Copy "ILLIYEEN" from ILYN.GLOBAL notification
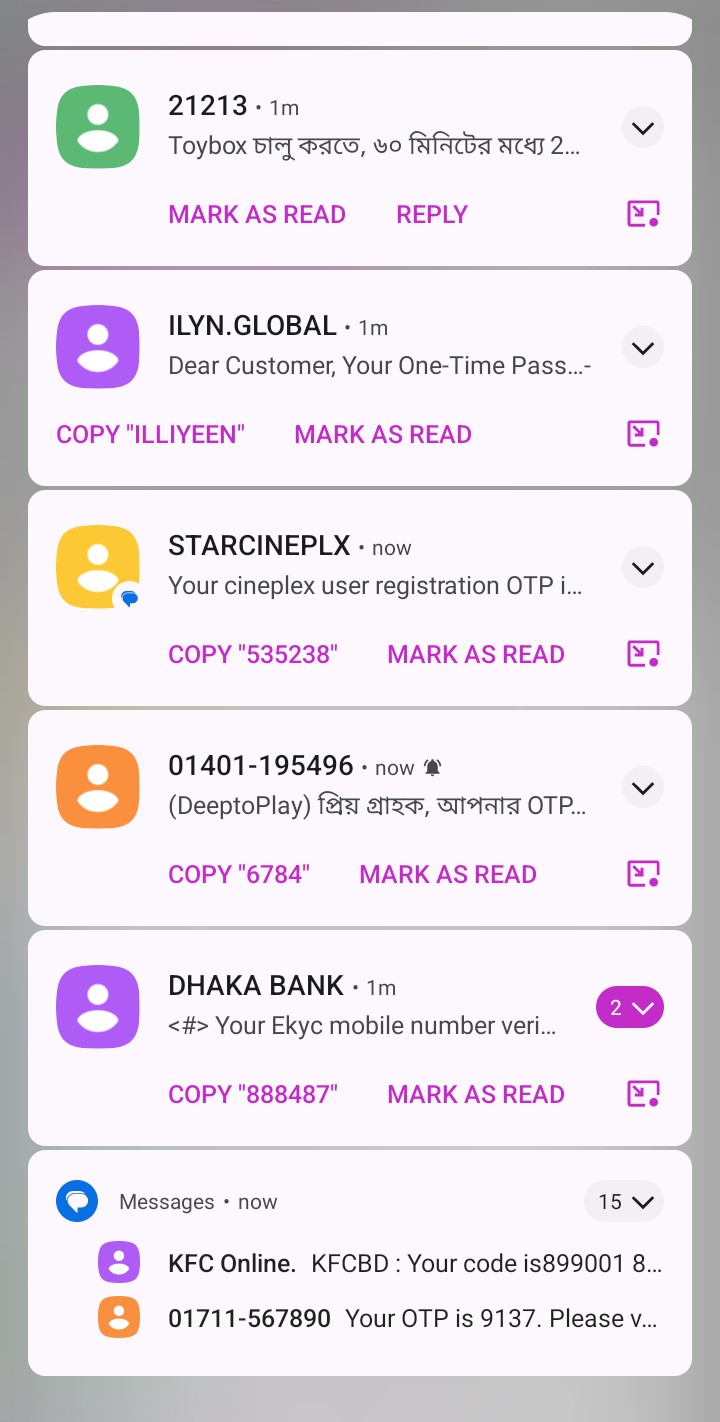Viewport: 720px width, 1422px height. (x=151, y=435)
